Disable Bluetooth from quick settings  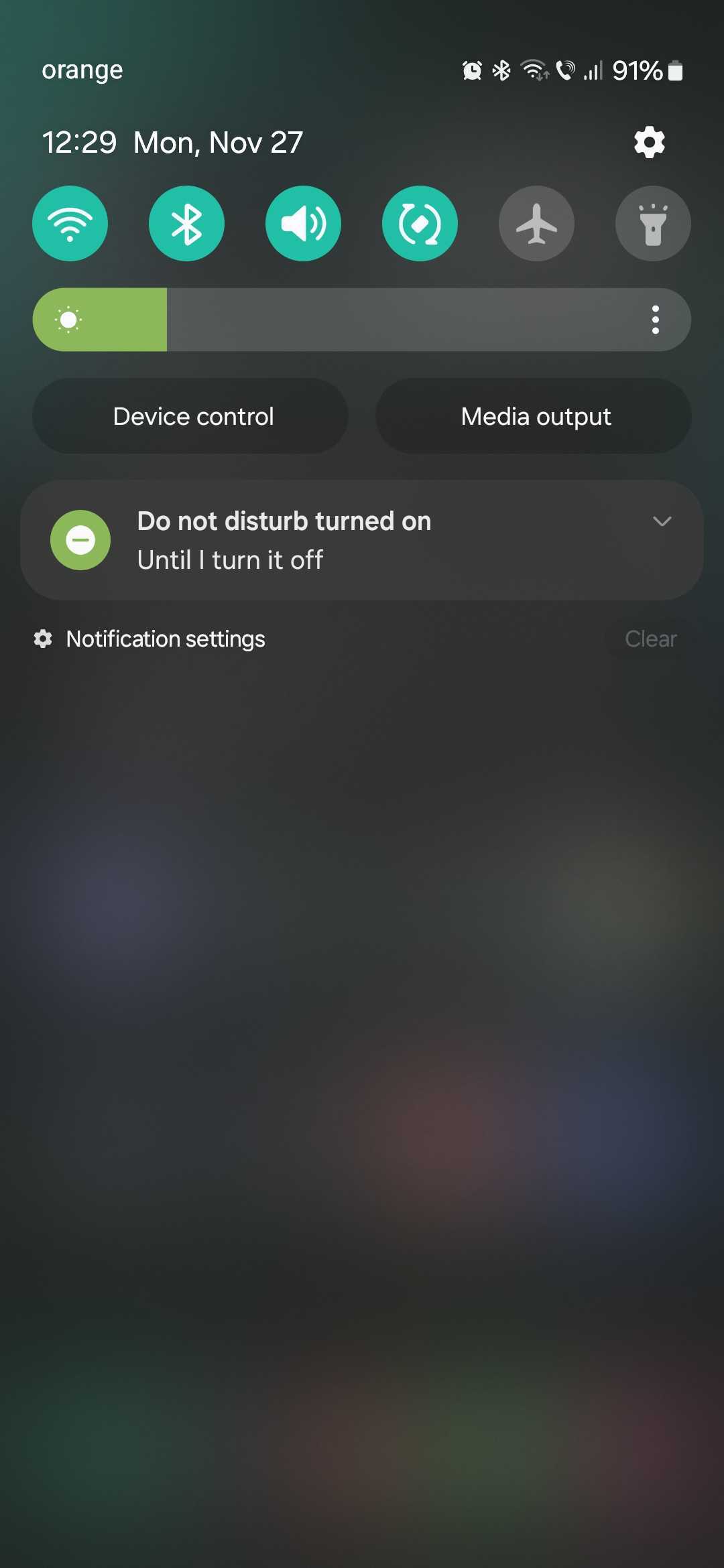[186, 224]
